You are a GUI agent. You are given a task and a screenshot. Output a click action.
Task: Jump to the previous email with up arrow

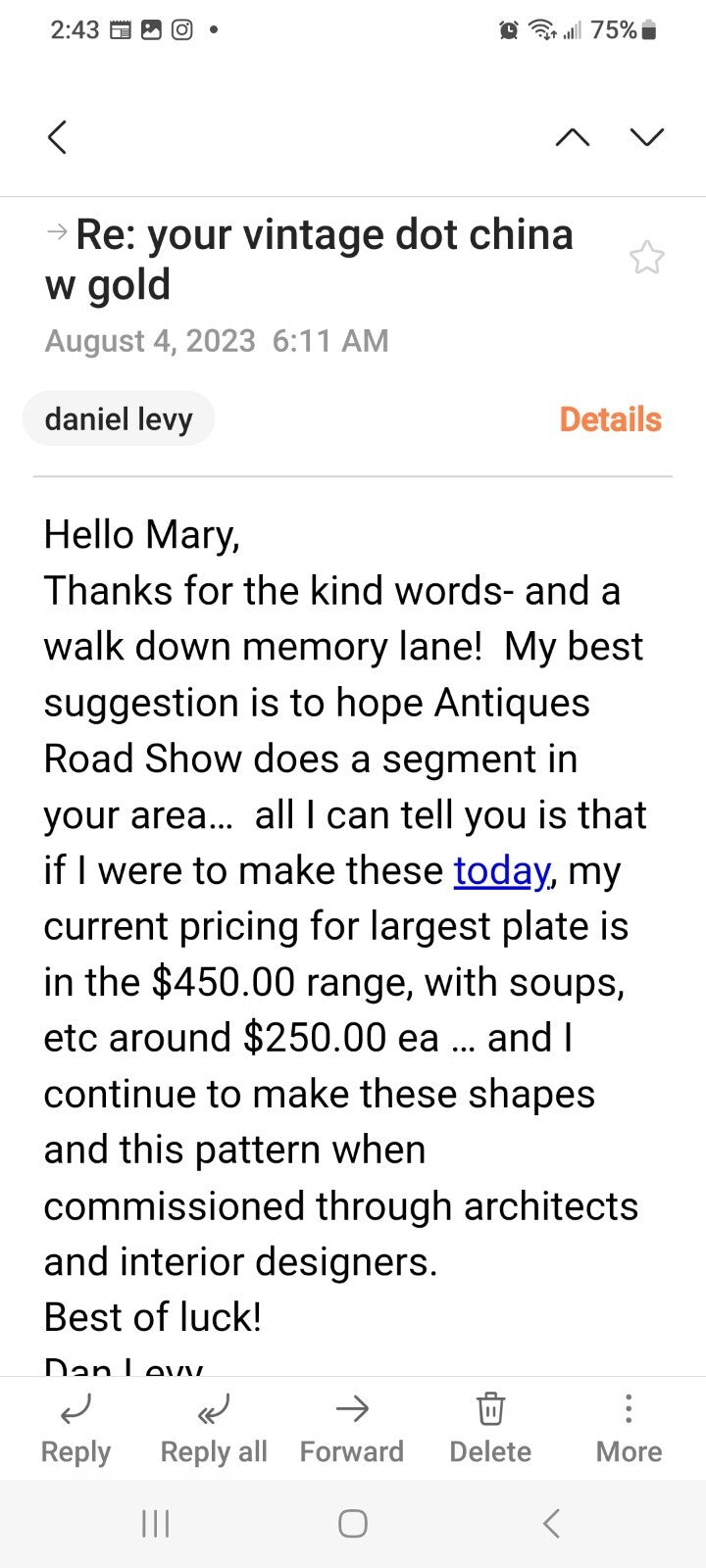(572, 137)
